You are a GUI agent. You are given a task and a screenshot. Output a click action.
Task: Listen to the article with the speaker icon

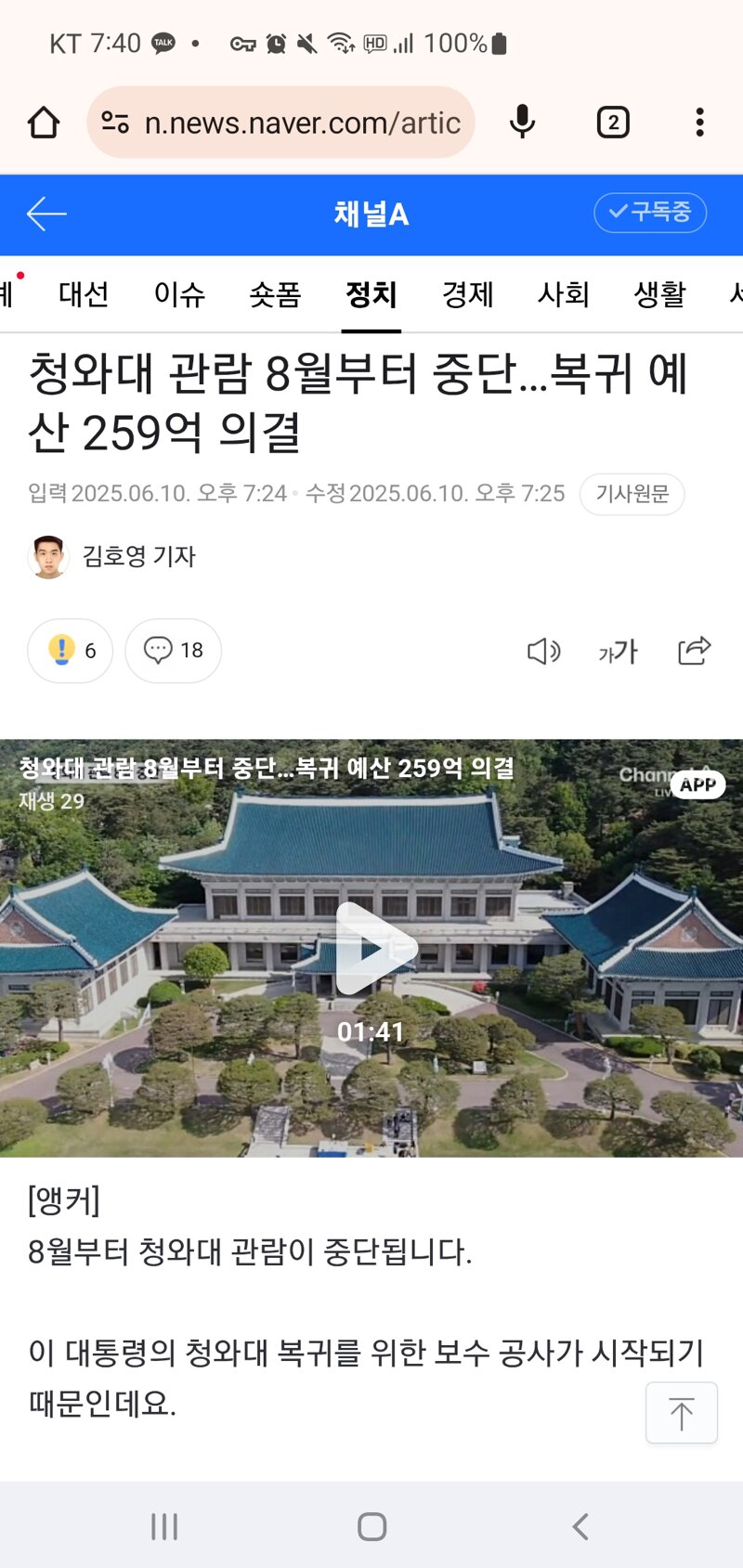coord(543,652)
